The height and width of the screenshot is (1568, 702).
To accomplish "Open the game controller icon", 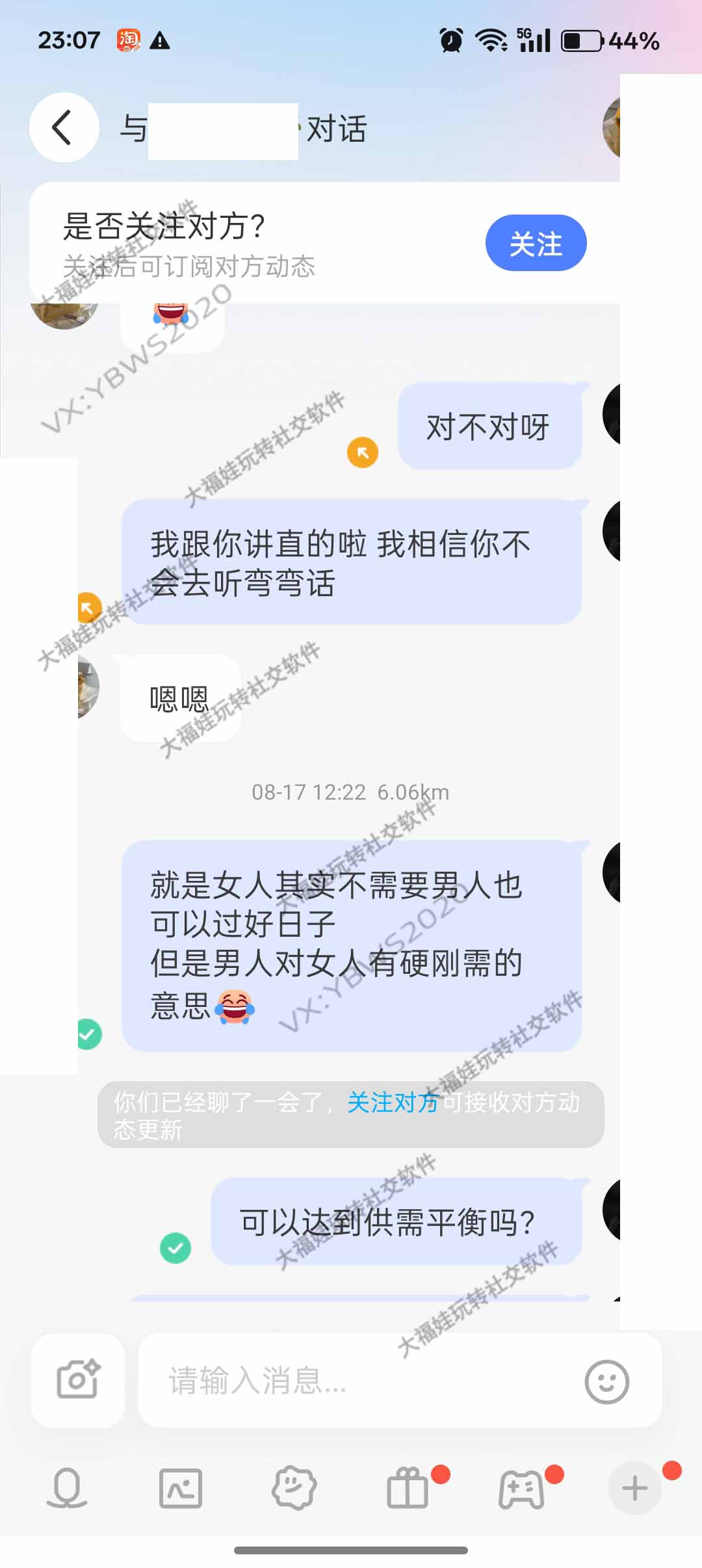I will click(x=521, y=1487).
